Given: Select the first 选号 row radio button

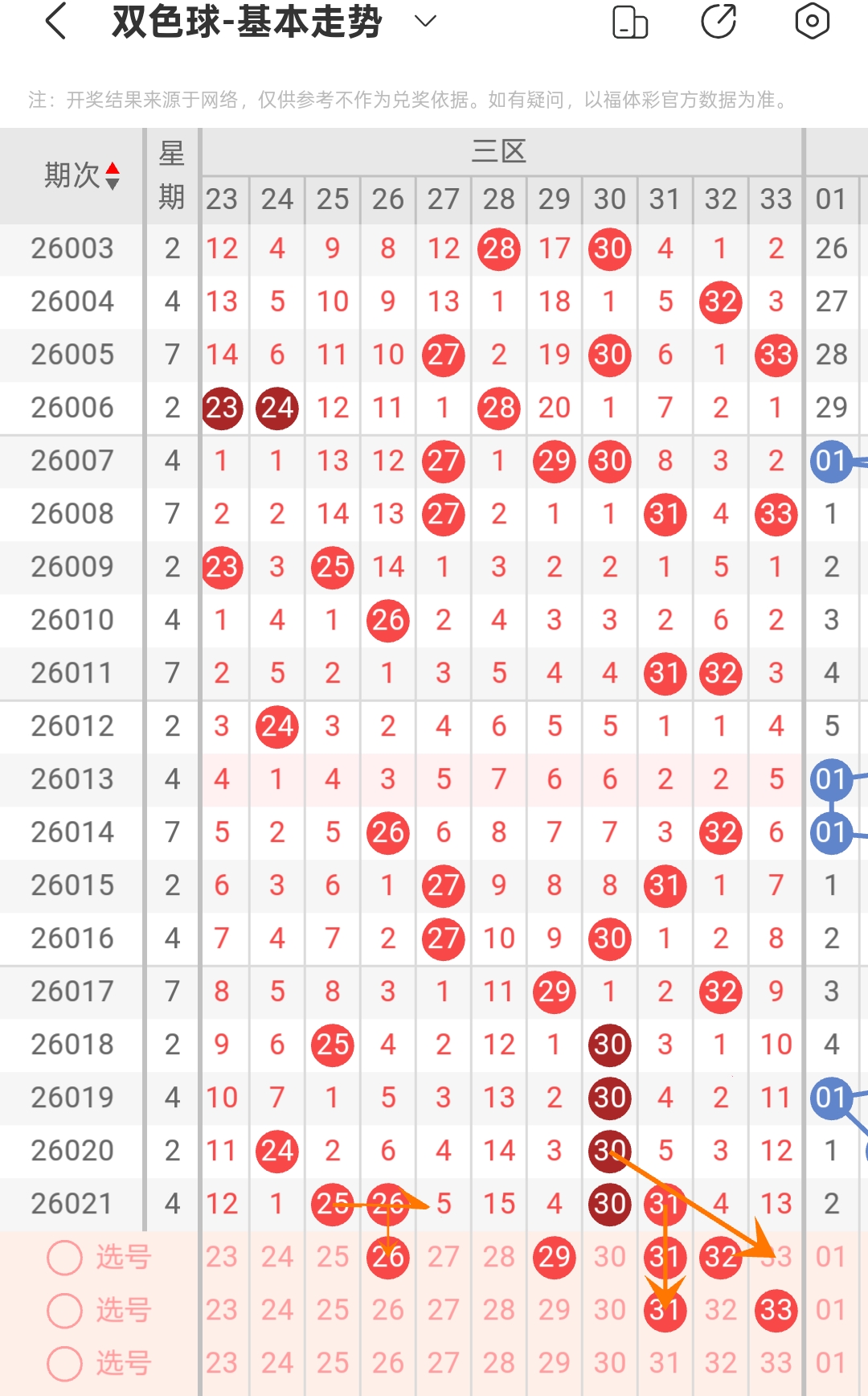Looking at the screenshot, I should 65,1257.
